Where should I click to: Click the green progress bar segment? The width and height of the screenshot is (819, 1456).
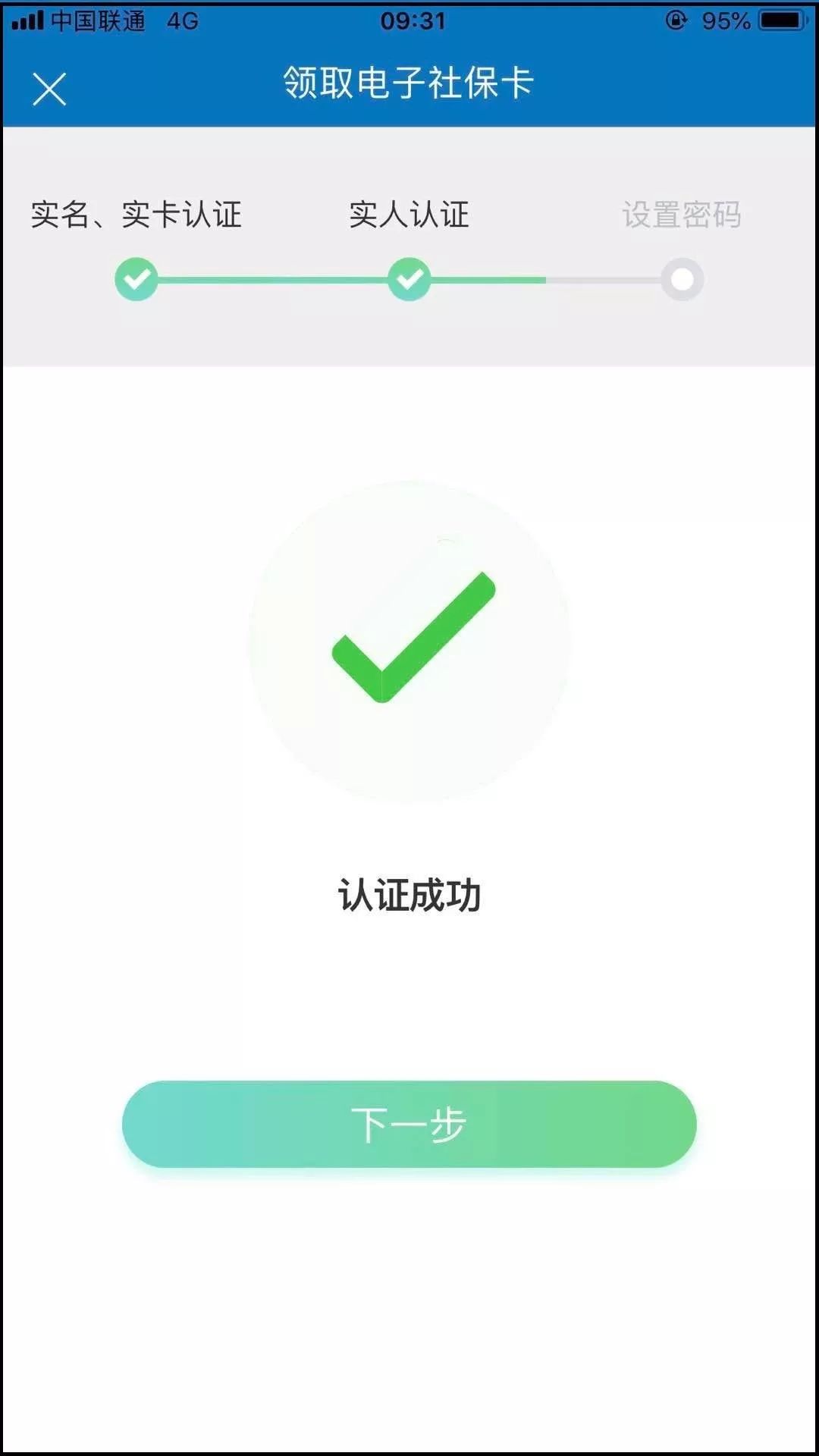273,279
